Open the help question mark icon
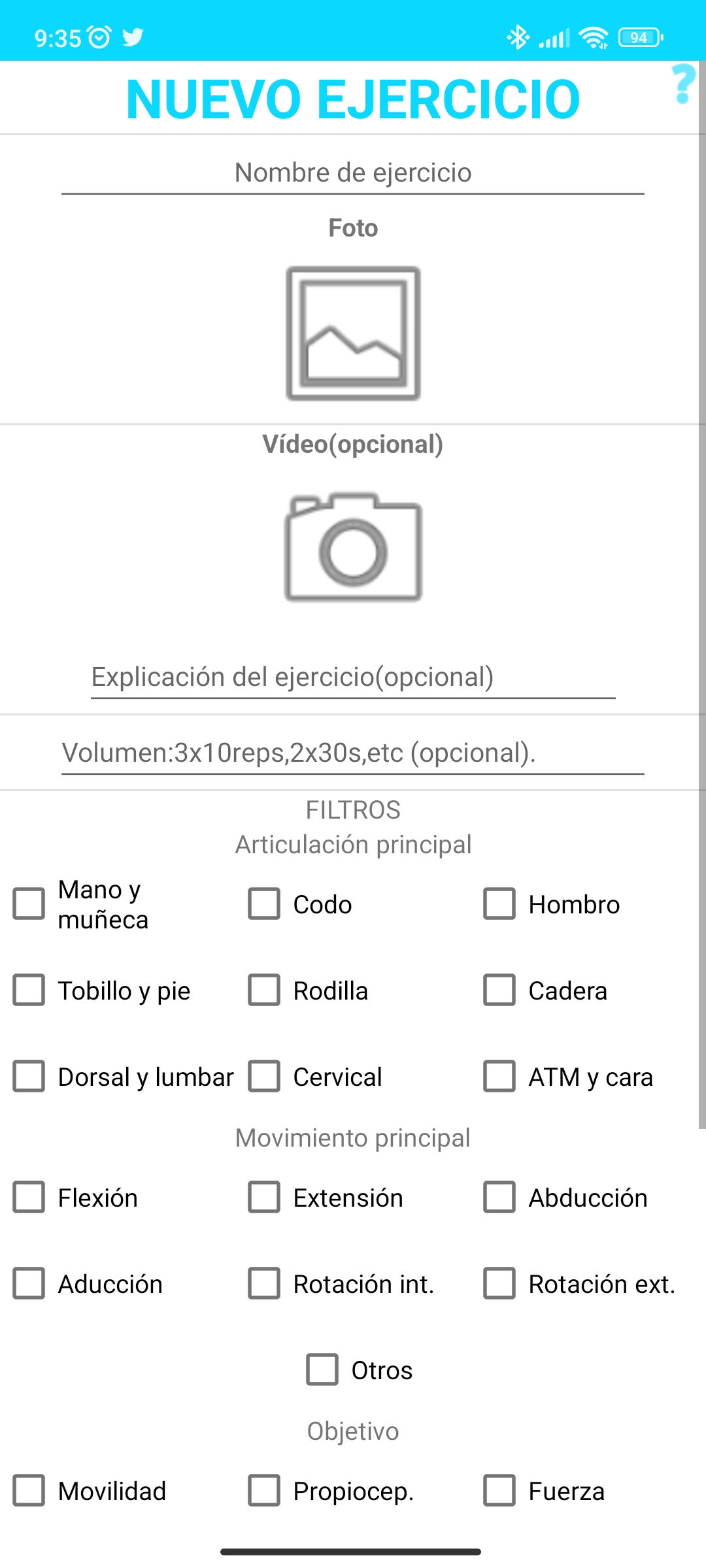The height and width of the screenshot is (1568, 706). pyautogui.click(x=683, y=84)
